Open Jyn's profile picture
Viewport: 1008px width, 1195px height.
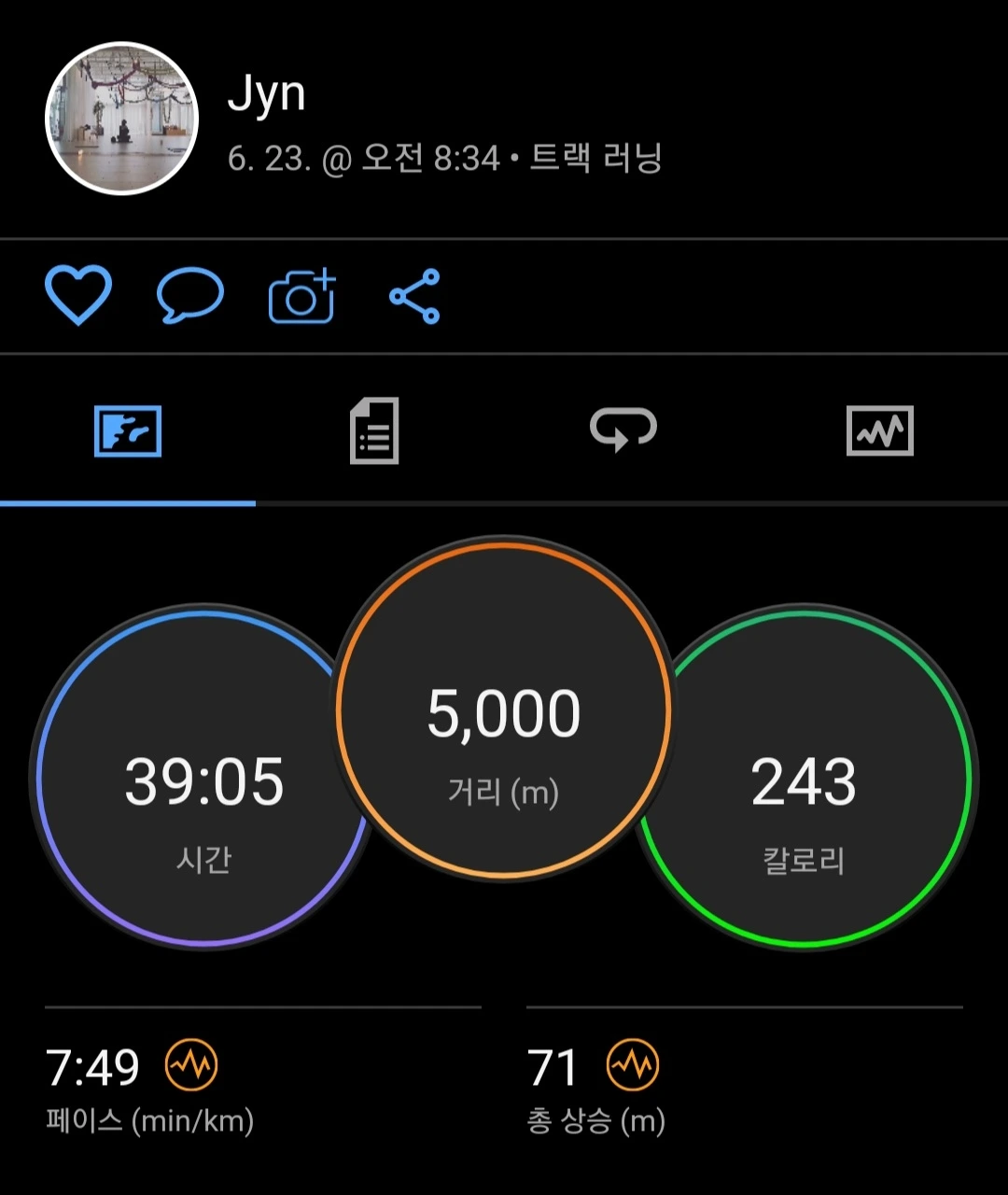click(x=121, y=119)
